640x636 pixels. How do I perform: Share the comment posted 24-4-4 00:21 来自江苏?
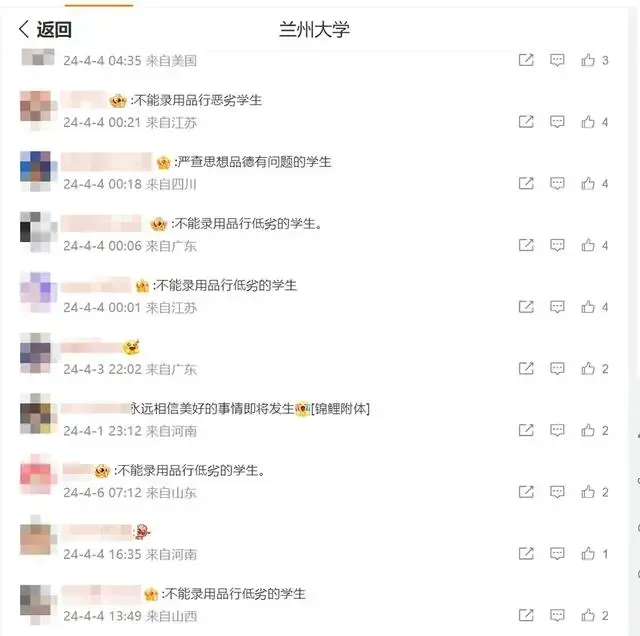pos(526,122)
